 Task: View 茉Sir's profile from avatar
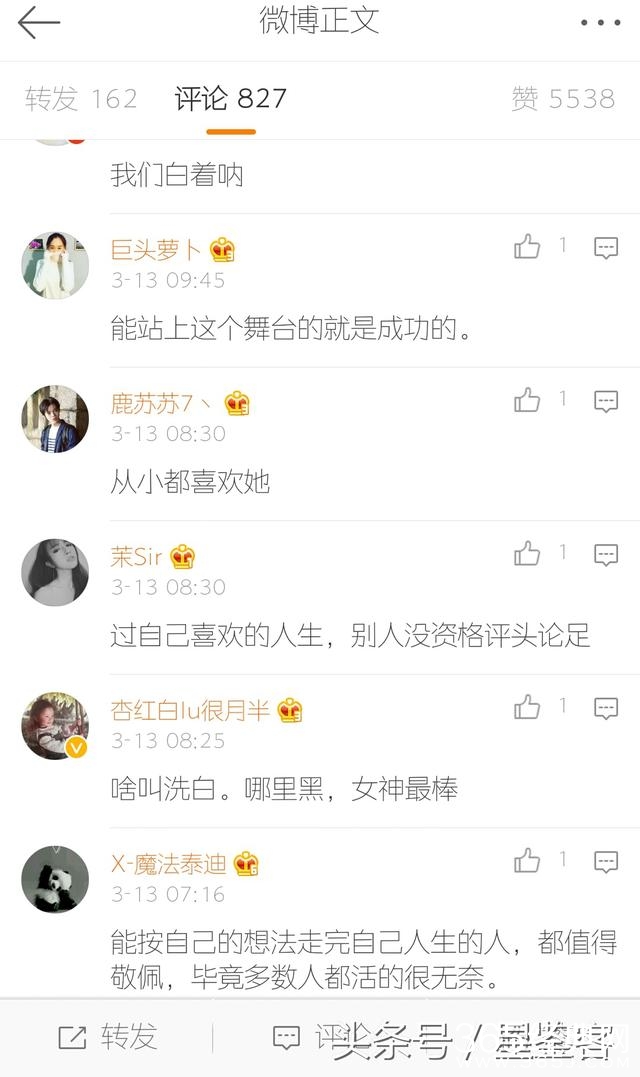click(x=55, y=572)
